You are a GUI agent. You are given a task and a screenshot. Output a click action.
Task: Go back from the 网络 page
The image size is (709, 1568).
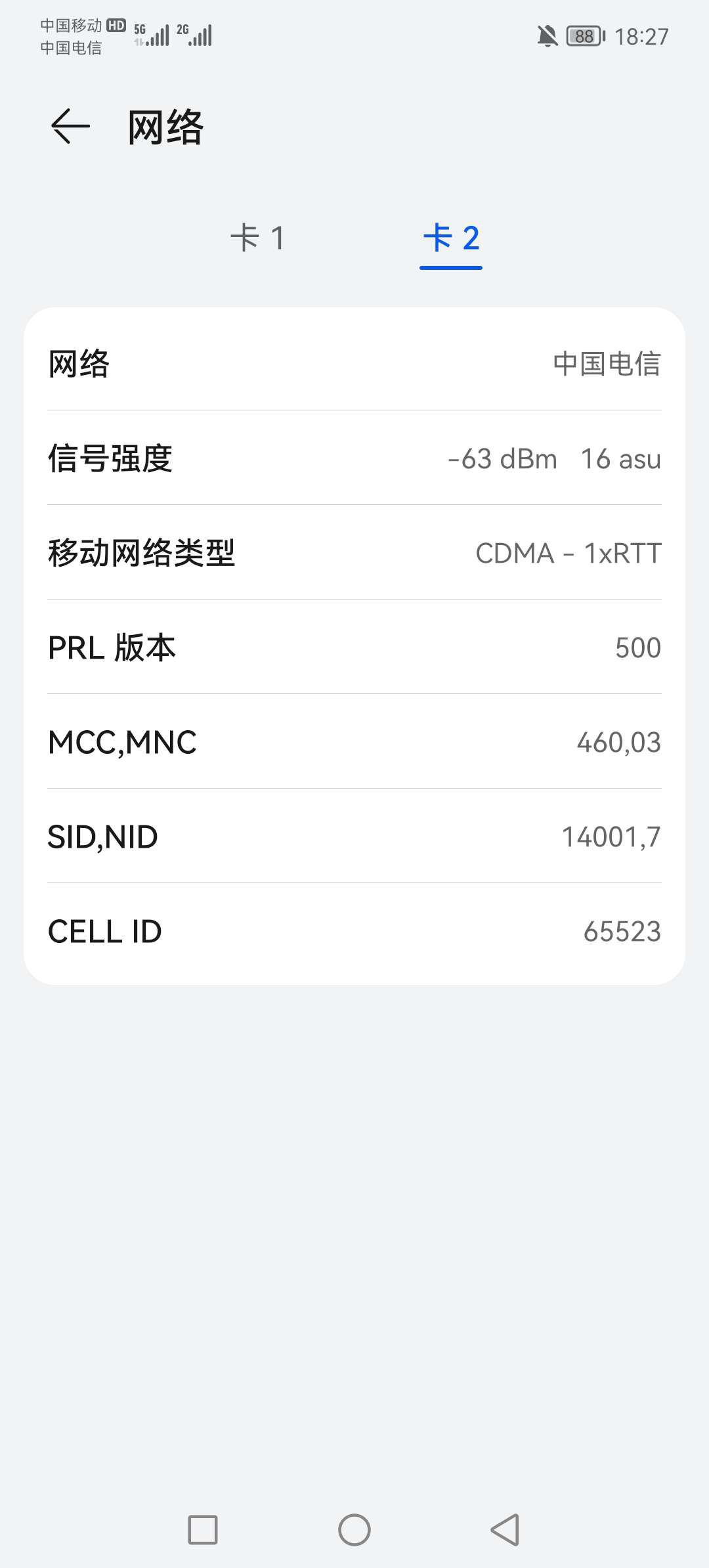click(70, 126)
